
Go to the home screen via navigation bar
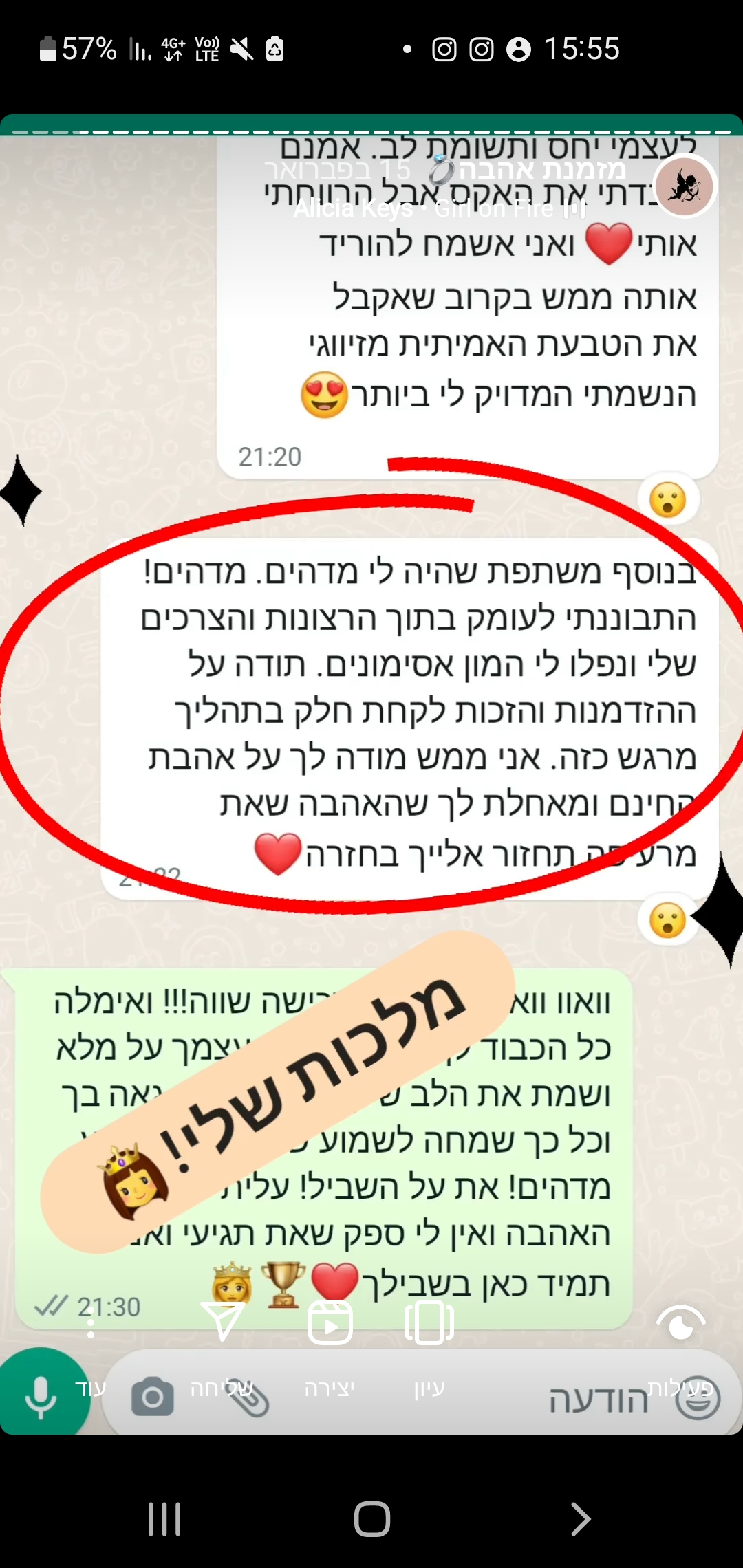click(x=371, y=1519)
